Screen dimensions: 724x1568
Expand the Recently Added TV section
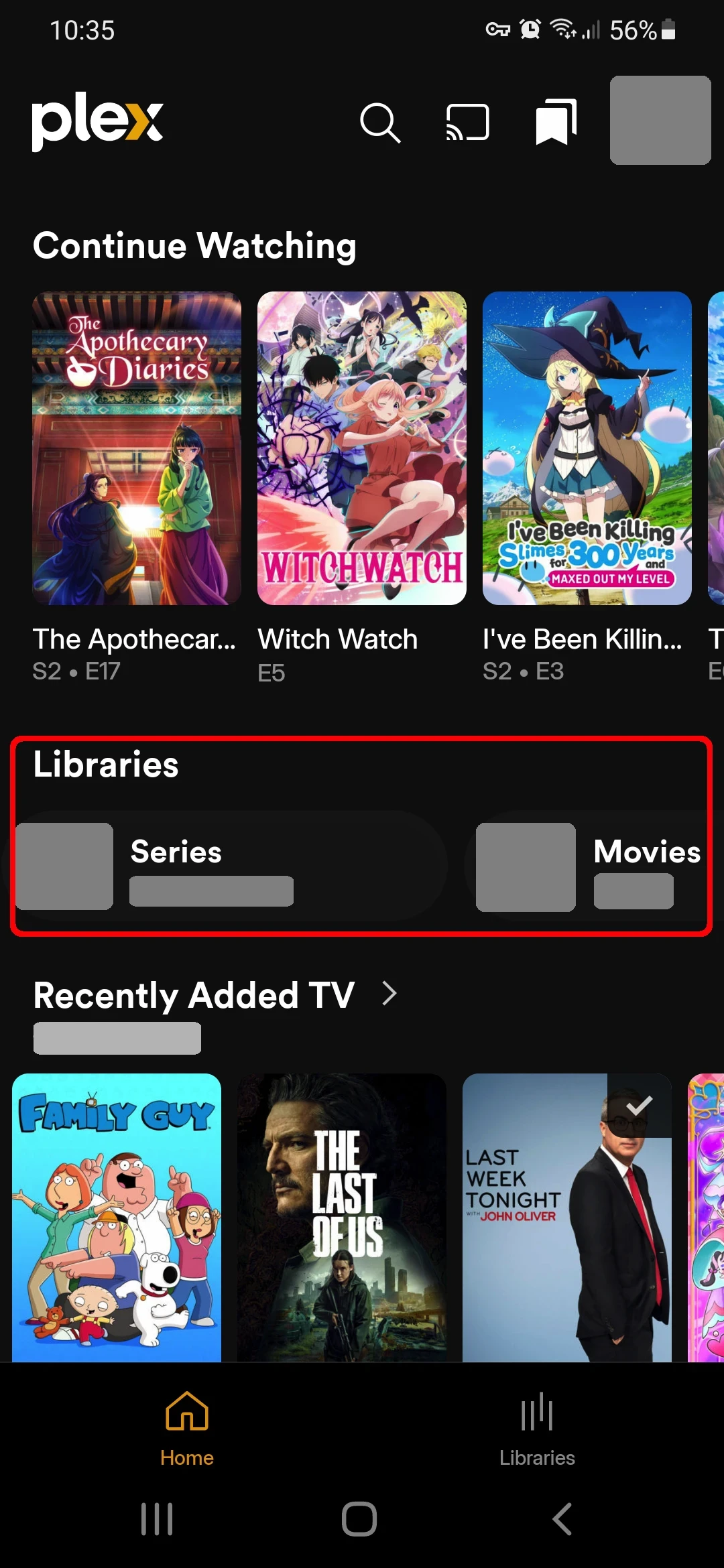click(389, 994)
